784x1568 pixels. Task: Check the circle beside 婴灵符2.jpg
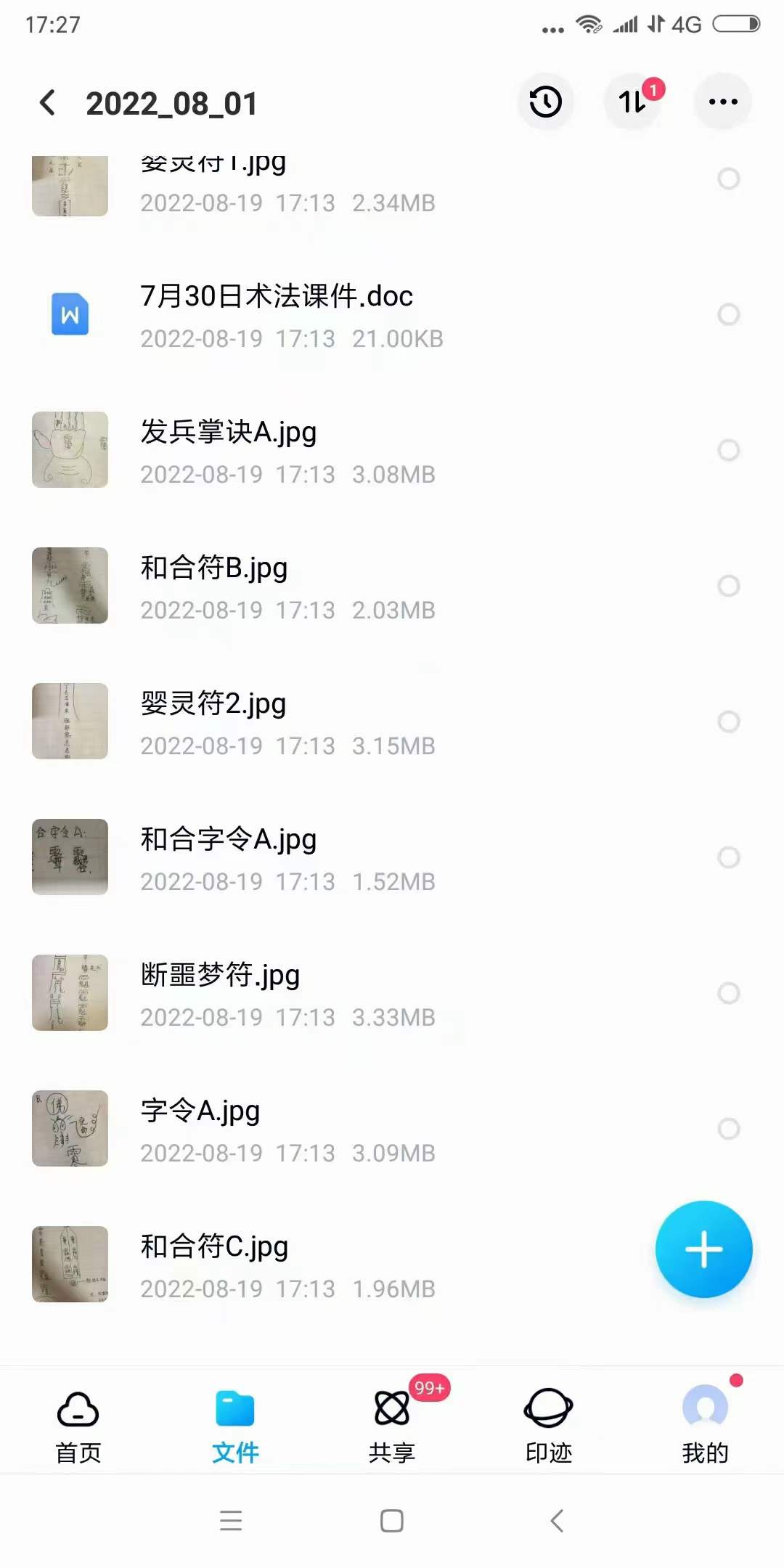pos(729,722)
